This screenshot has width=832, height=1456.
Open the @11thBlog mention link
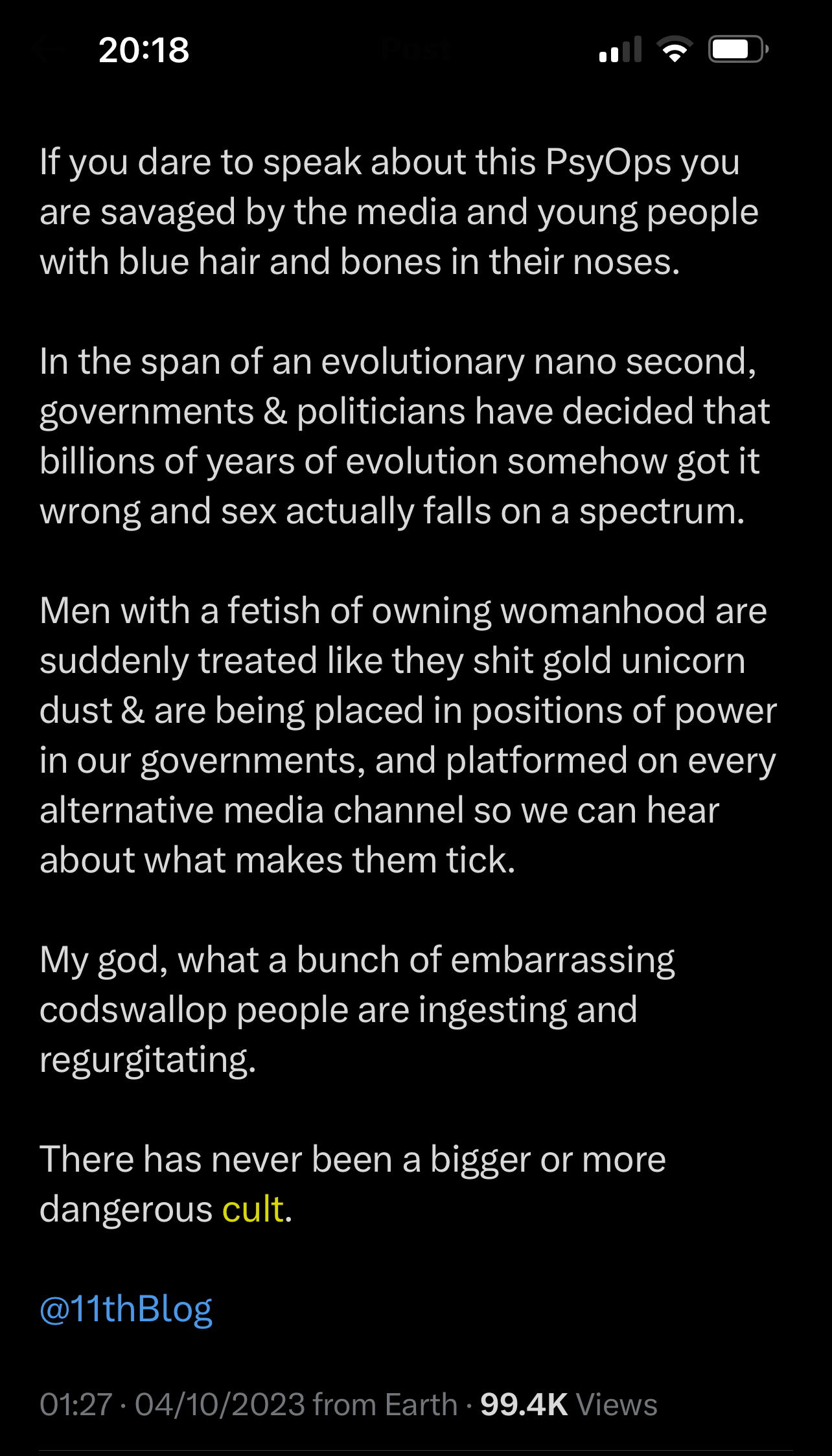click(x=126, y=1308)
